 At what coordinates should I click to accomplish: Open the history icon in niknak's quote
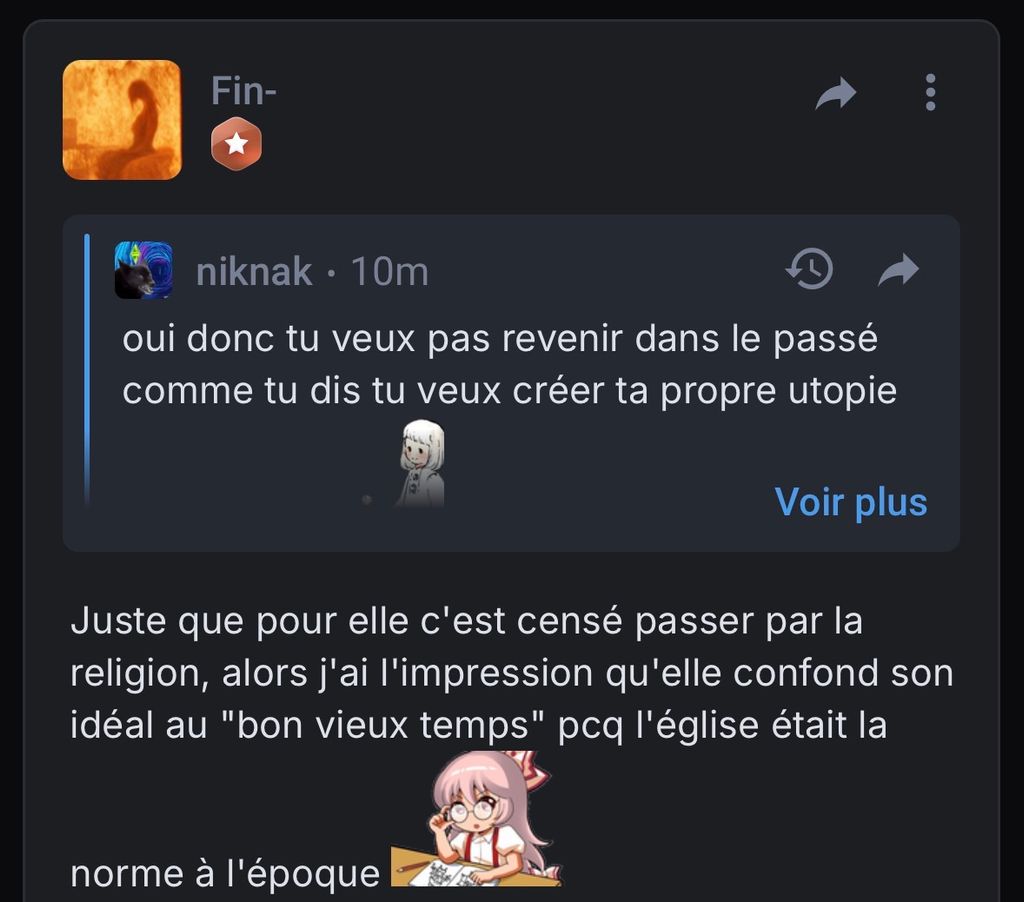pyautogui.click(x=810, y=270)
